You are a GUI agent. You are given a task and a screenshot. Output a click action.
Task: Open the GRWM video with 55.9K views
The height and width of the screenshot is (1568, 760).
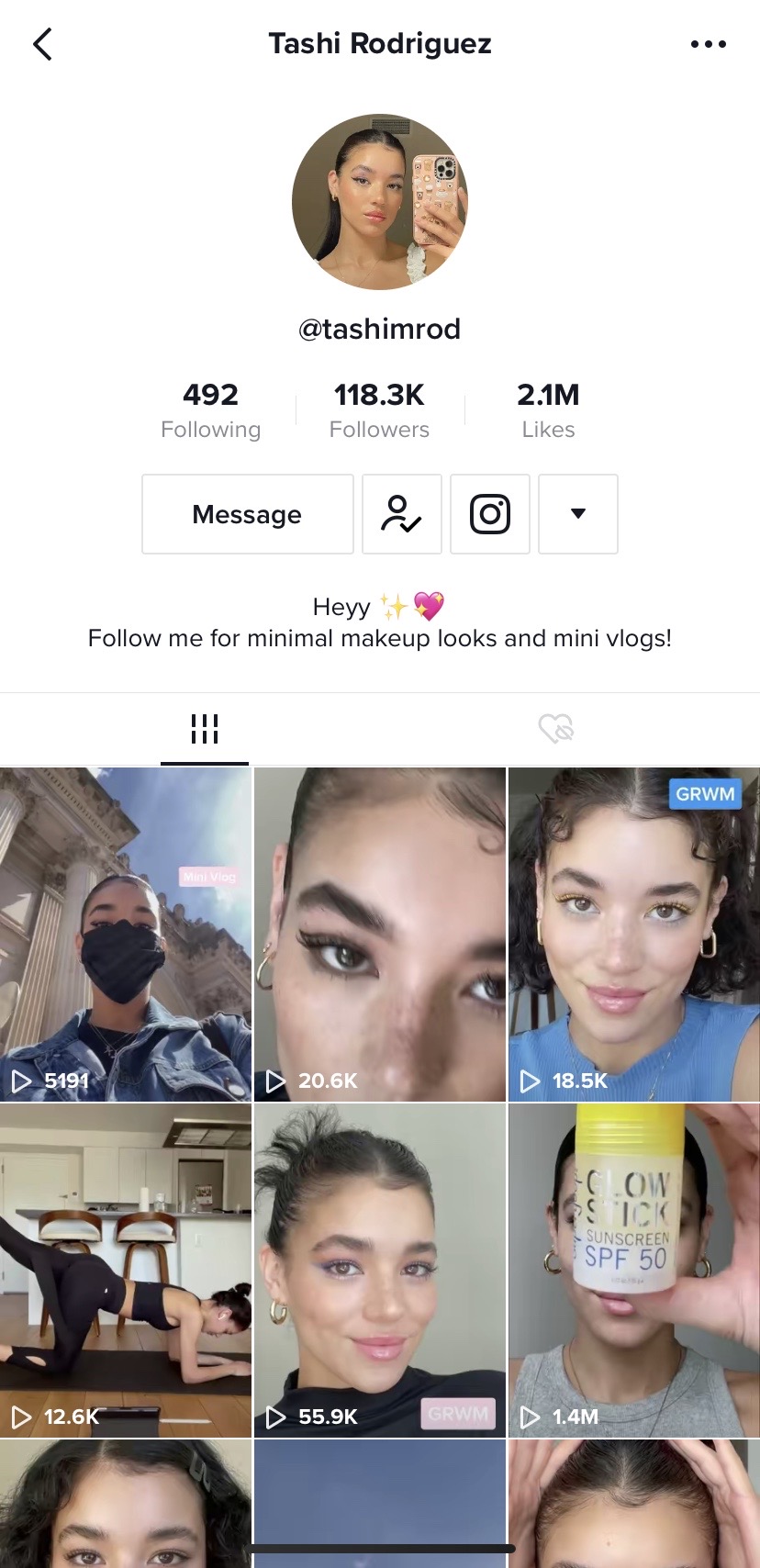click(379, 1270)
